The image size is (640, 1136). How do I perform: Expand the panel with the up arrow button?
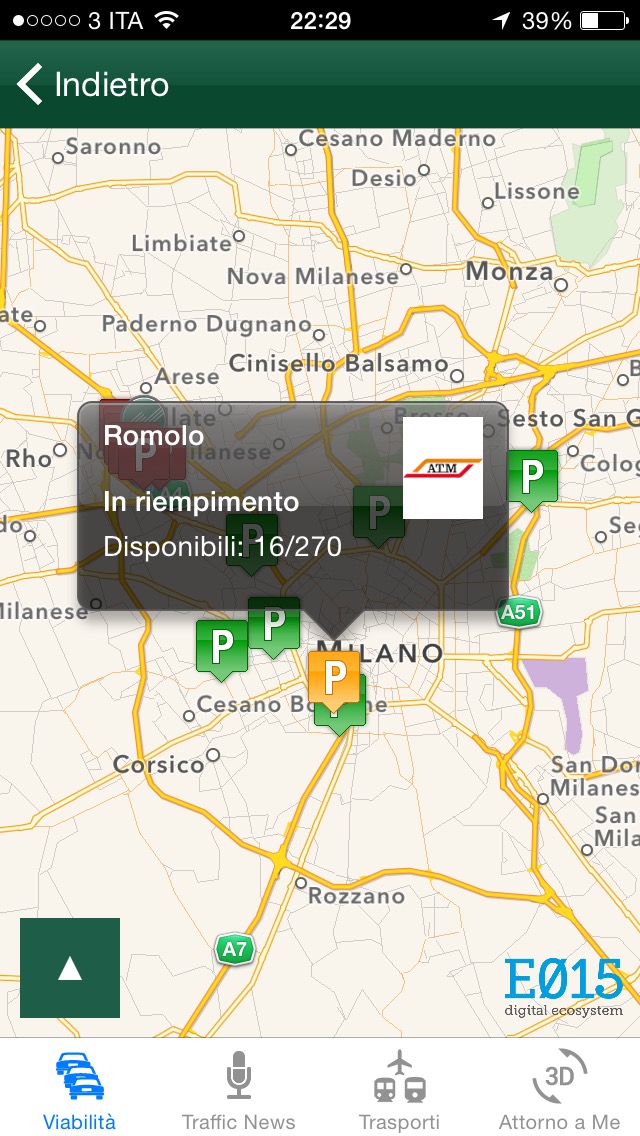70,968
